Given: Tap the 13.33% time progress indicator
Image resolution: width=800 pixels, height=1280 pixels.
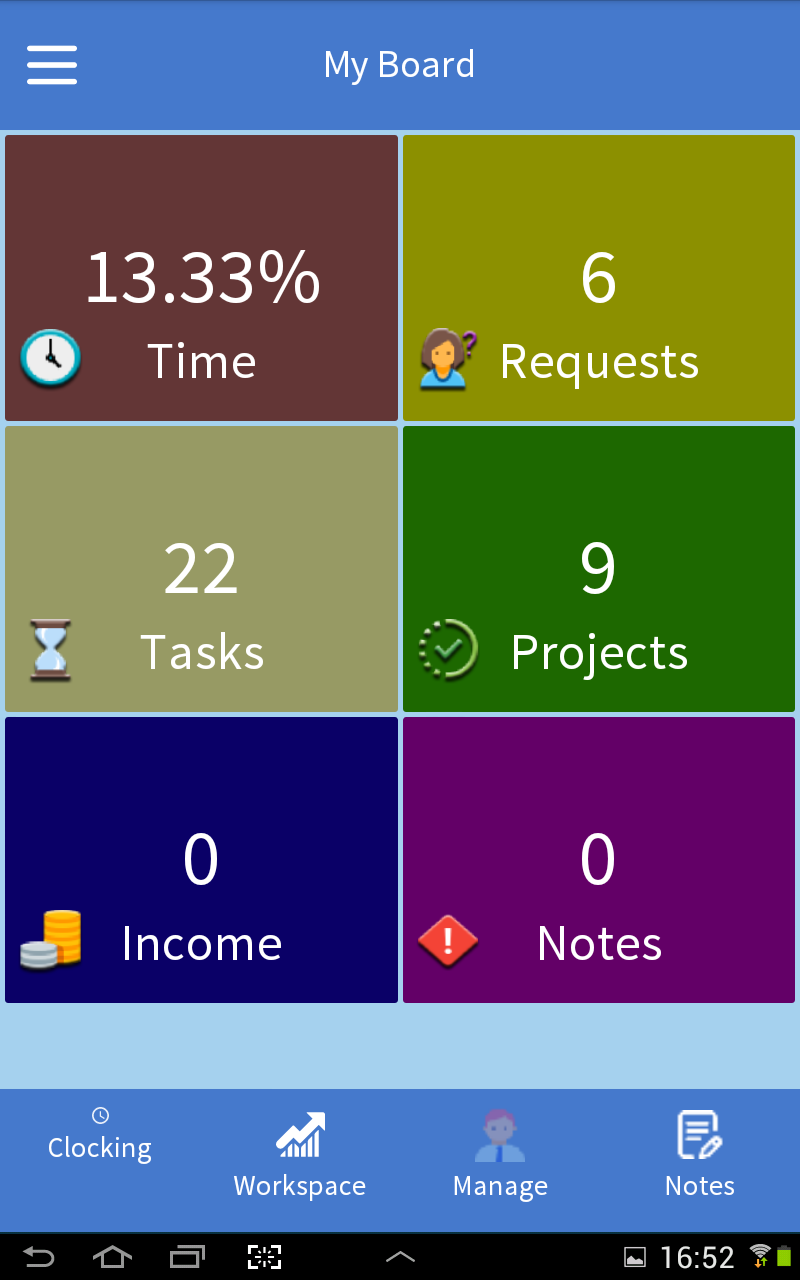Looking at the screenshot, I should click(x=205, y=280).
